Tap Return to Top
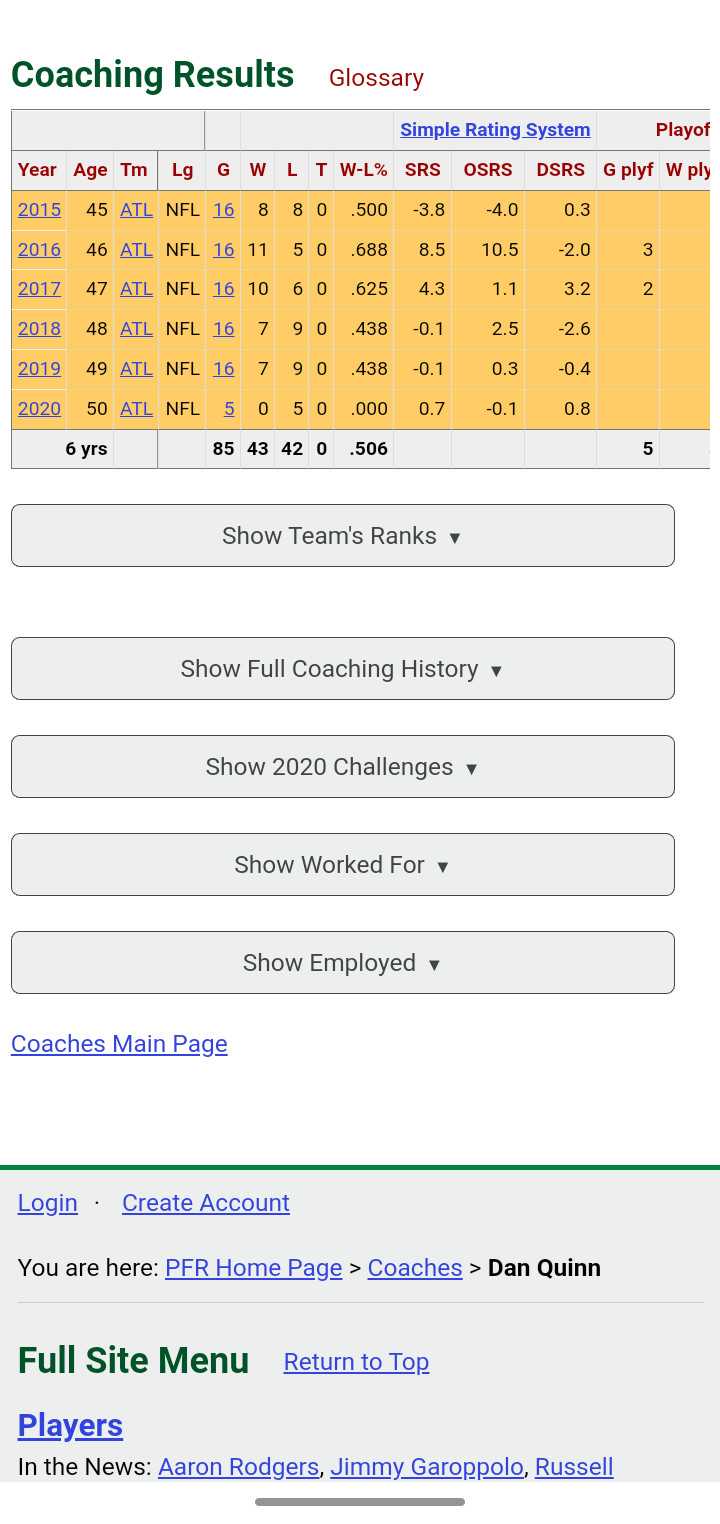This screenshot has width=720, height=1524. click(x=356, y=1362)
